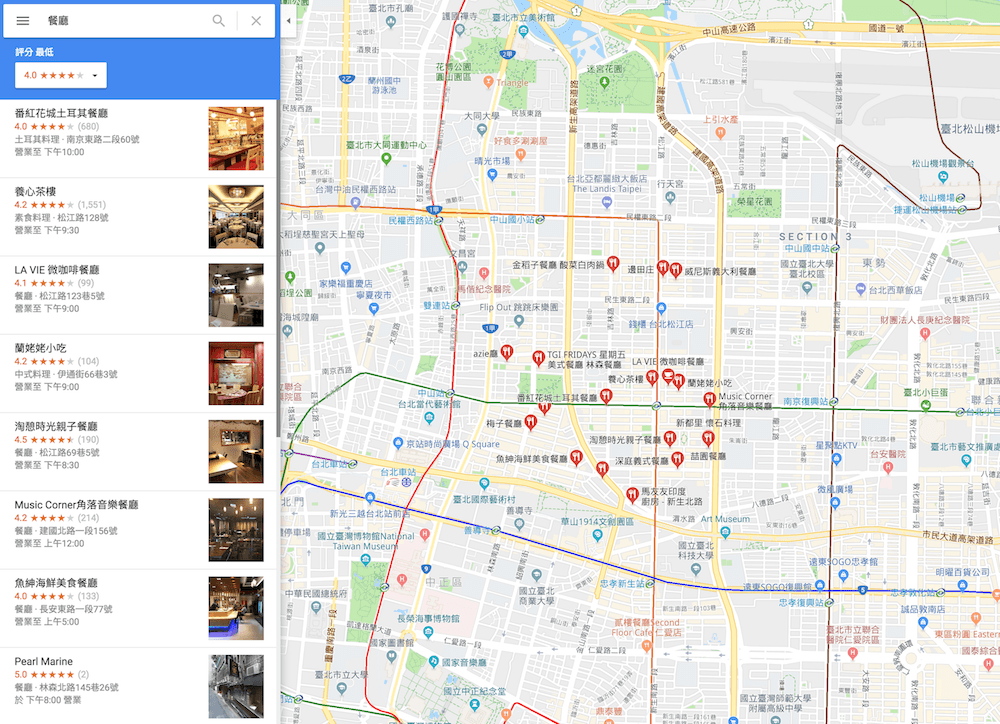The image size is (1000, 724).
Task: Tap the 梅子餐廳 map marker
Action: pos(531,422)
